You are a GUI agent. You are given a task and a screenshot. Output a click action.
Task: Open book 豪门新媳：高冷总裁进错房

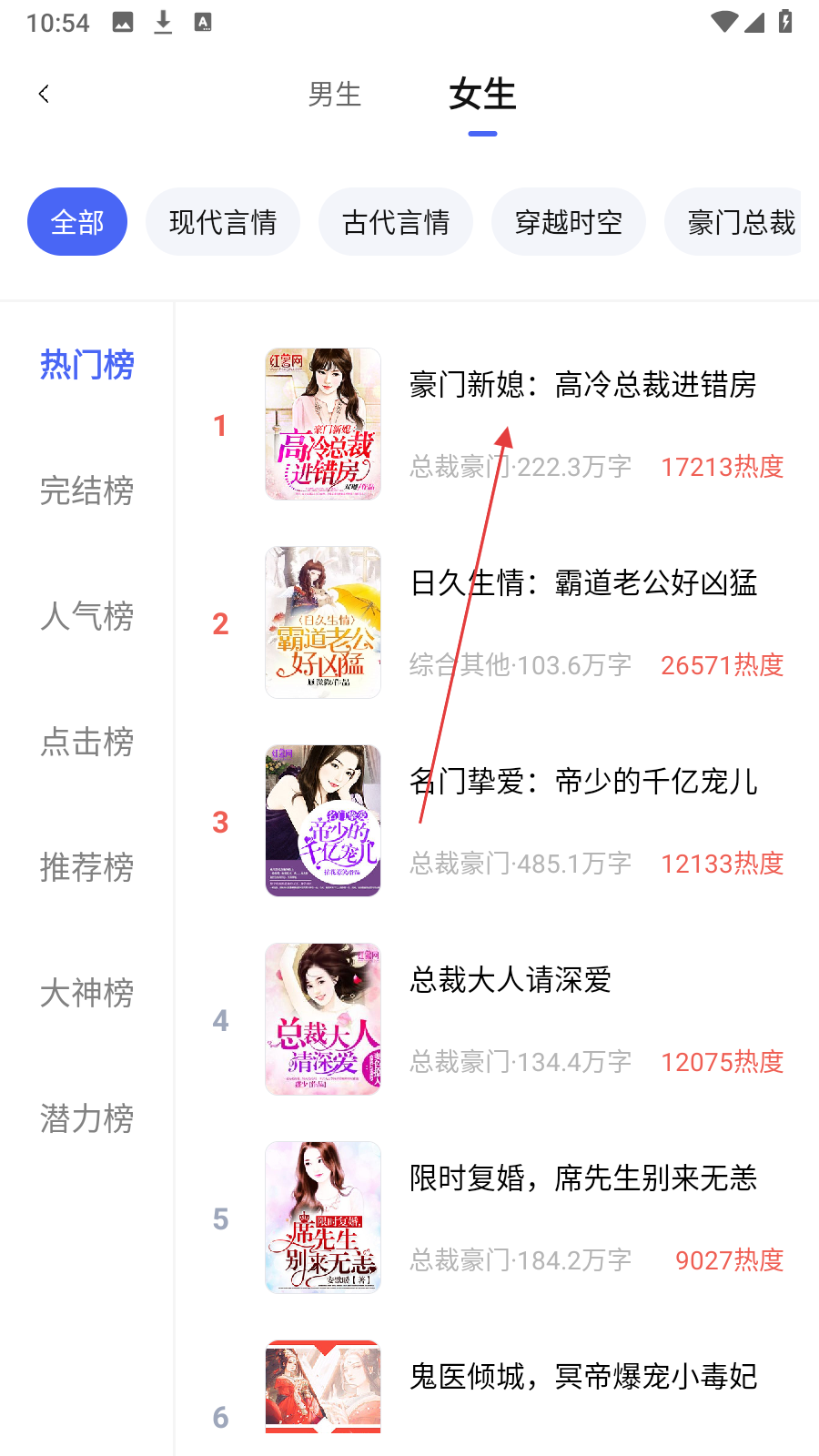pyautogui.click(x=582, y=385)
